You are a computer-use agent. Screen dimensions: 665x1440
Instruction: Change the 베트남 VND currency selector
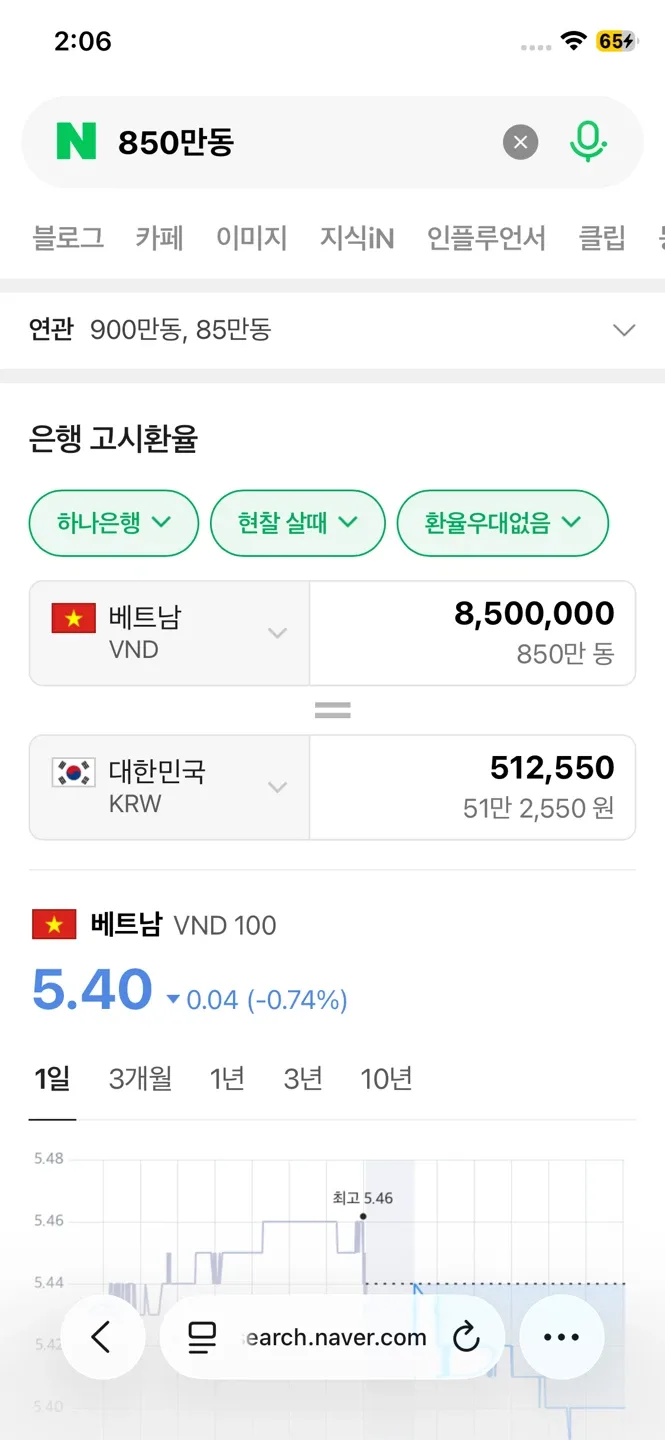point(170,633)
